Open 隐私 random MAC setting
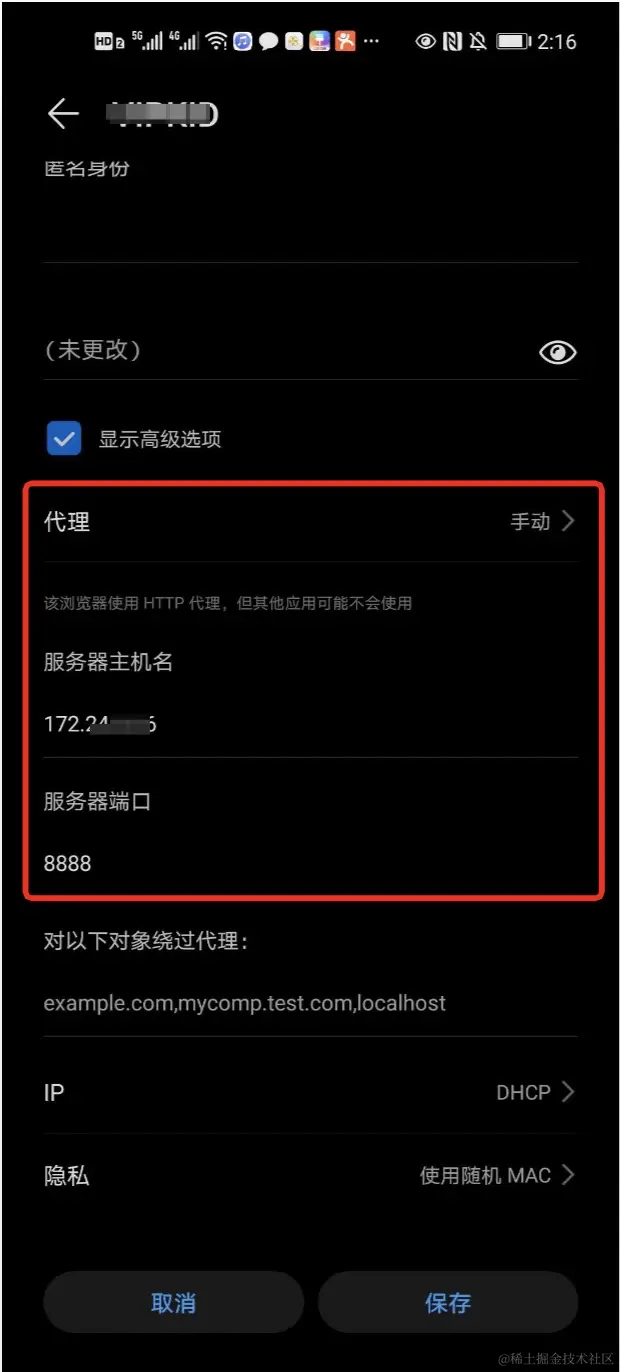 [x=310, y=1175]
